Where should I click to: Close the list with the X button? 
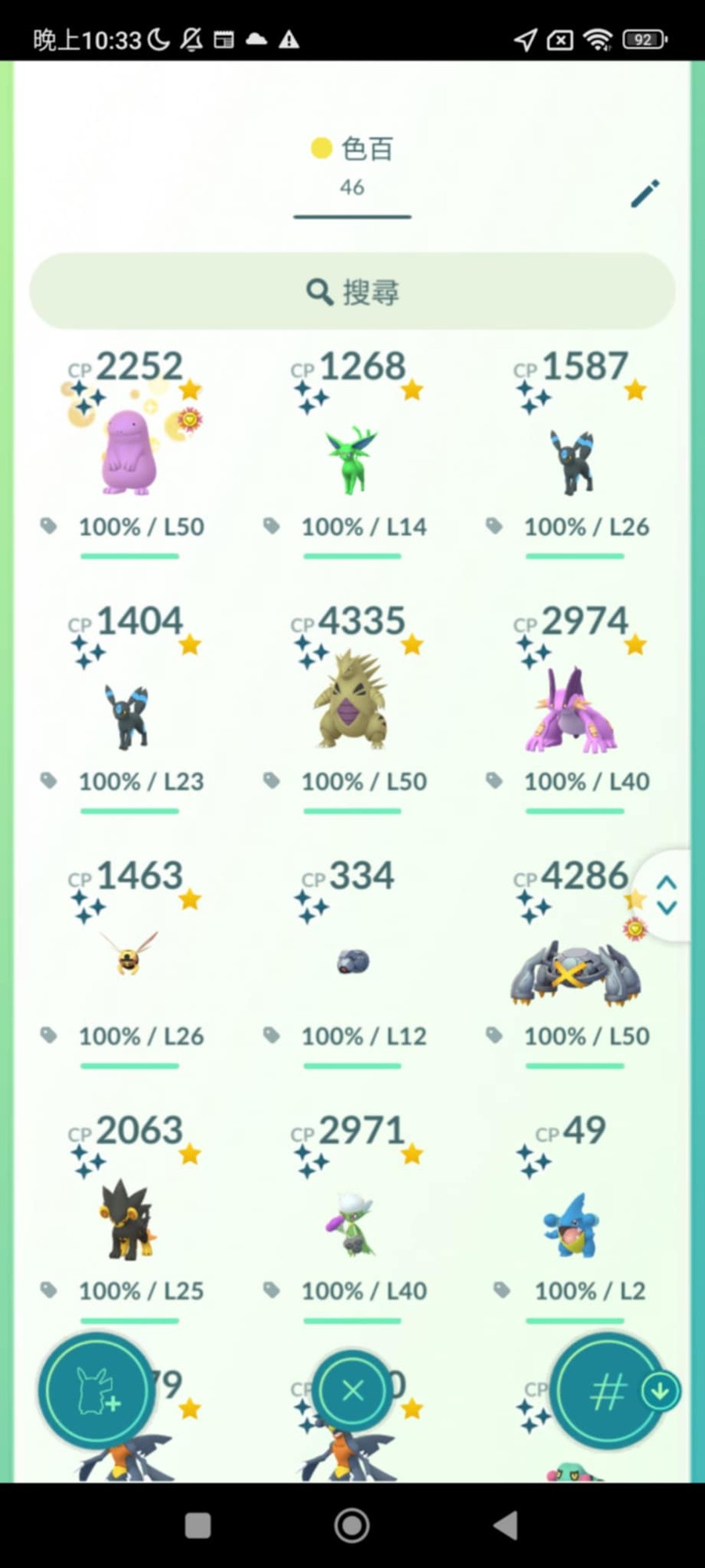(352, 1391)
